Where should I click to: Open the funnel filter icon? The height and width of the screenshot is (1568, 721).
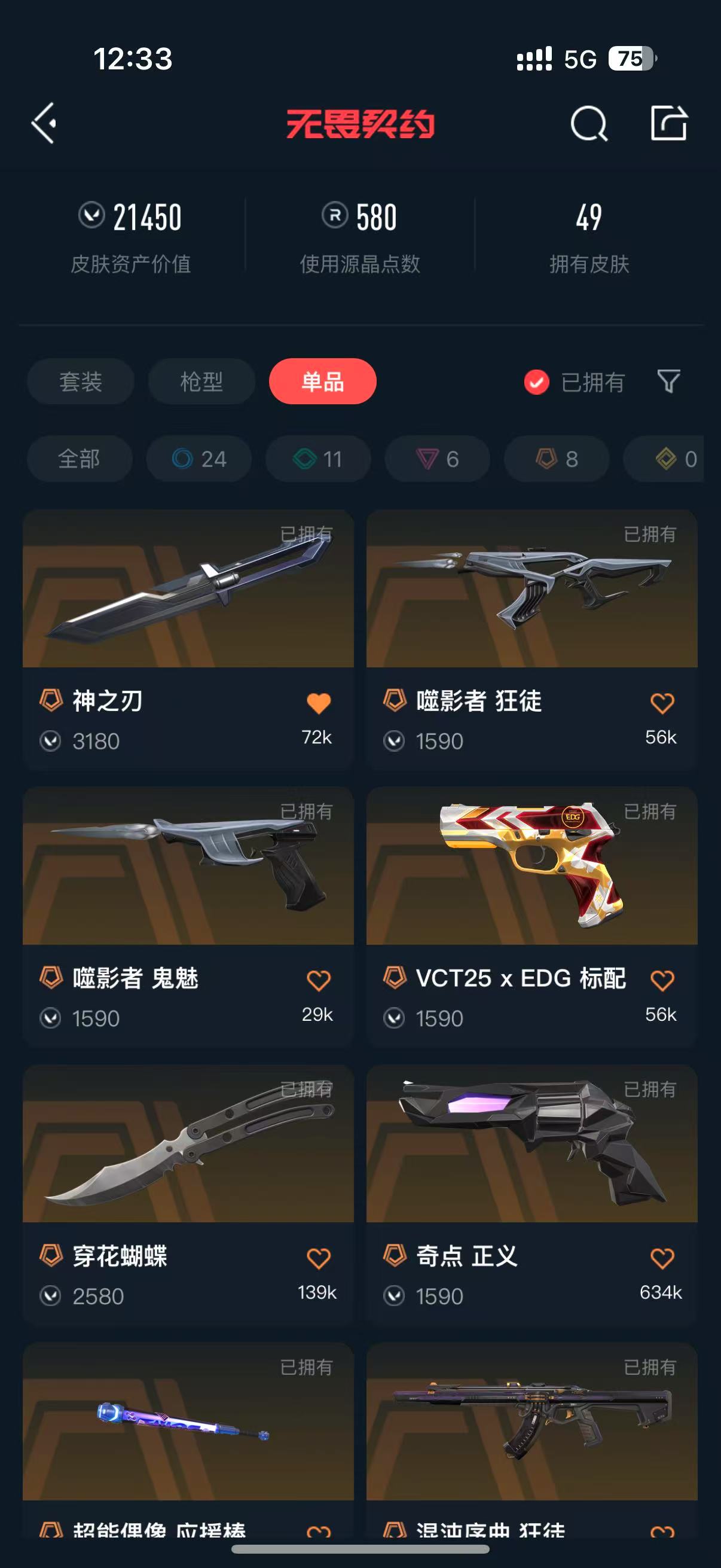coord(668,382)
